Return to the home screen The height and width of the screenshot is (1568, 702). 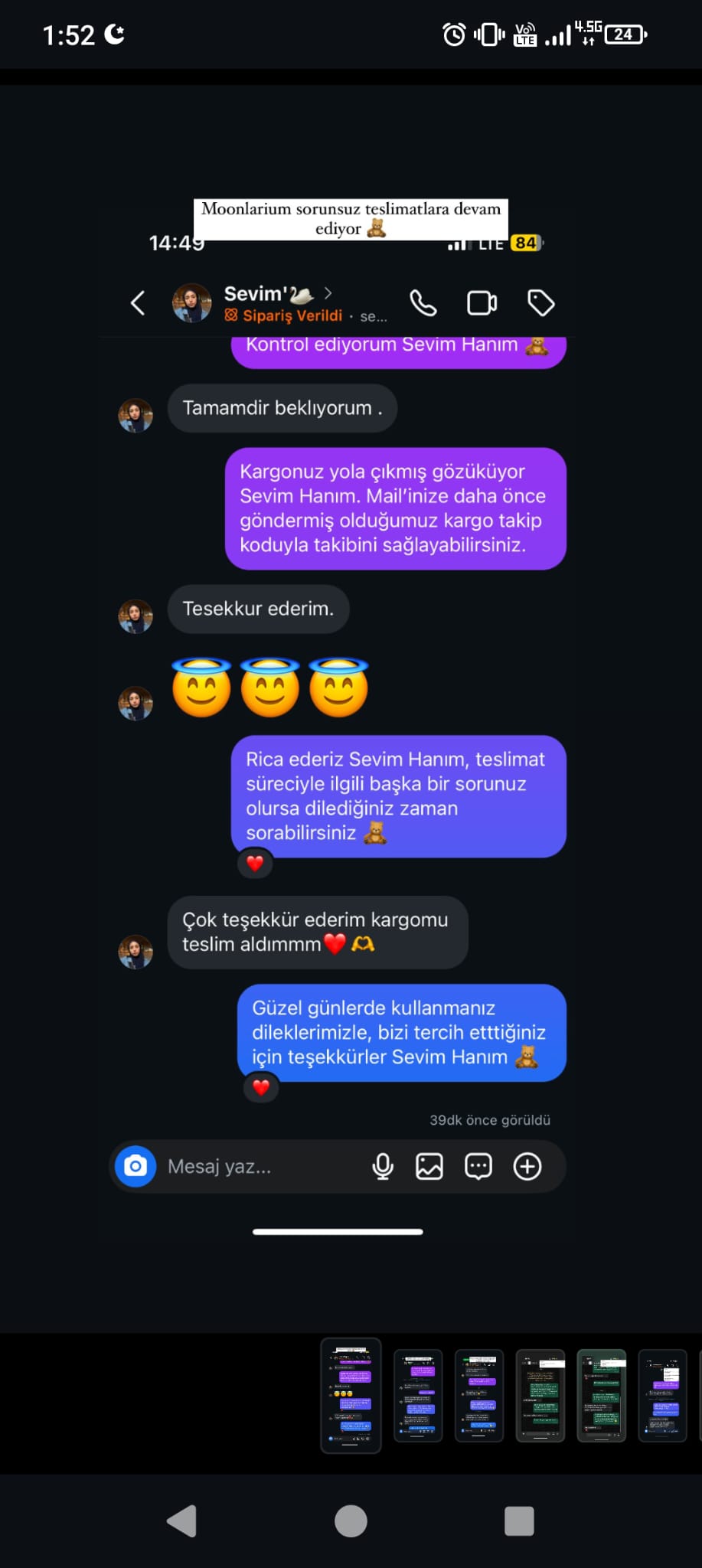(x=351, y=1521)
